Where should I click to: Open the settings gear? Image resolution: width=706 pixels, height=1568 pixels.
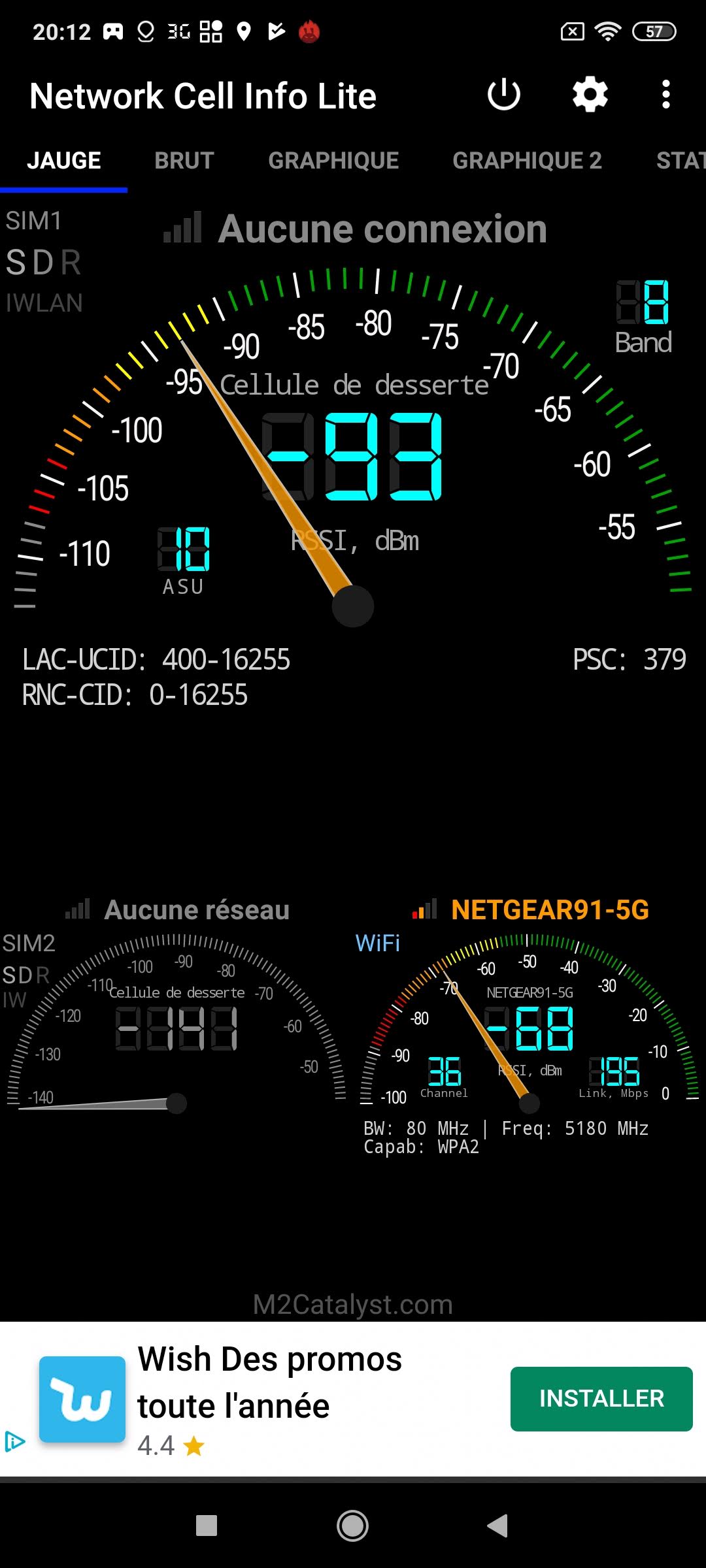click(x=590, y=95)
